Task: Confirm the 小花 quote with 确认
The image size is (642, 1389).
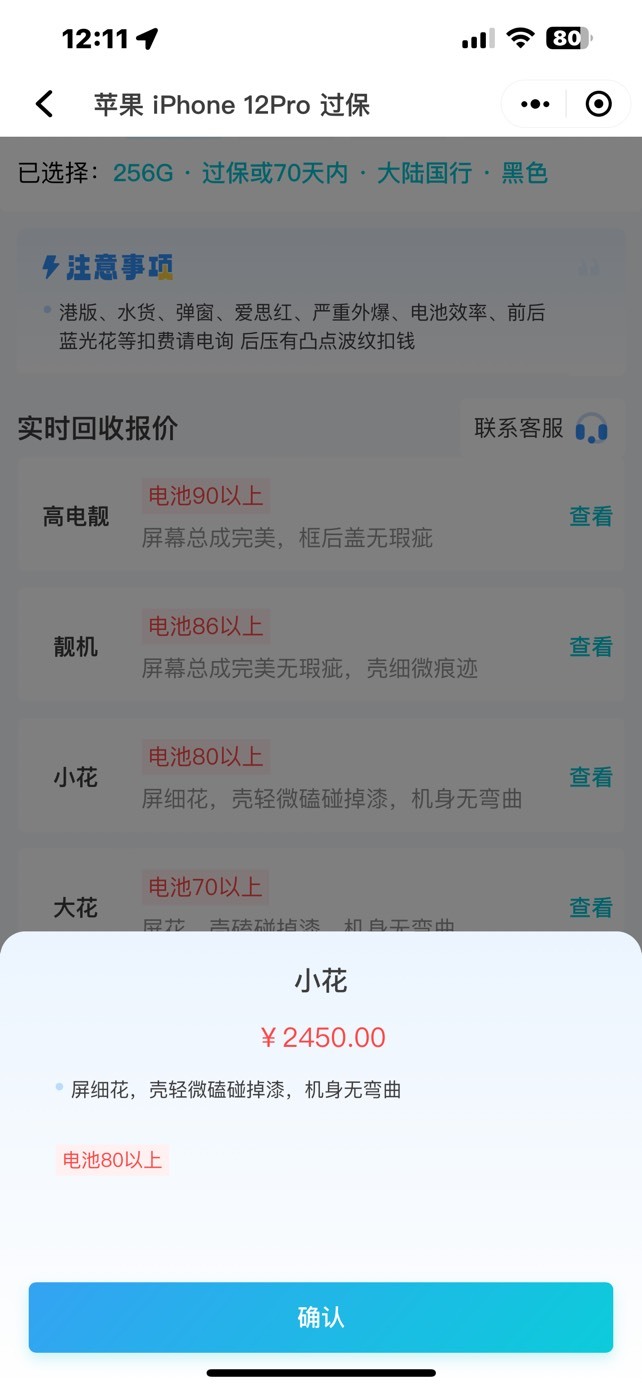Action: (320, 1317)
